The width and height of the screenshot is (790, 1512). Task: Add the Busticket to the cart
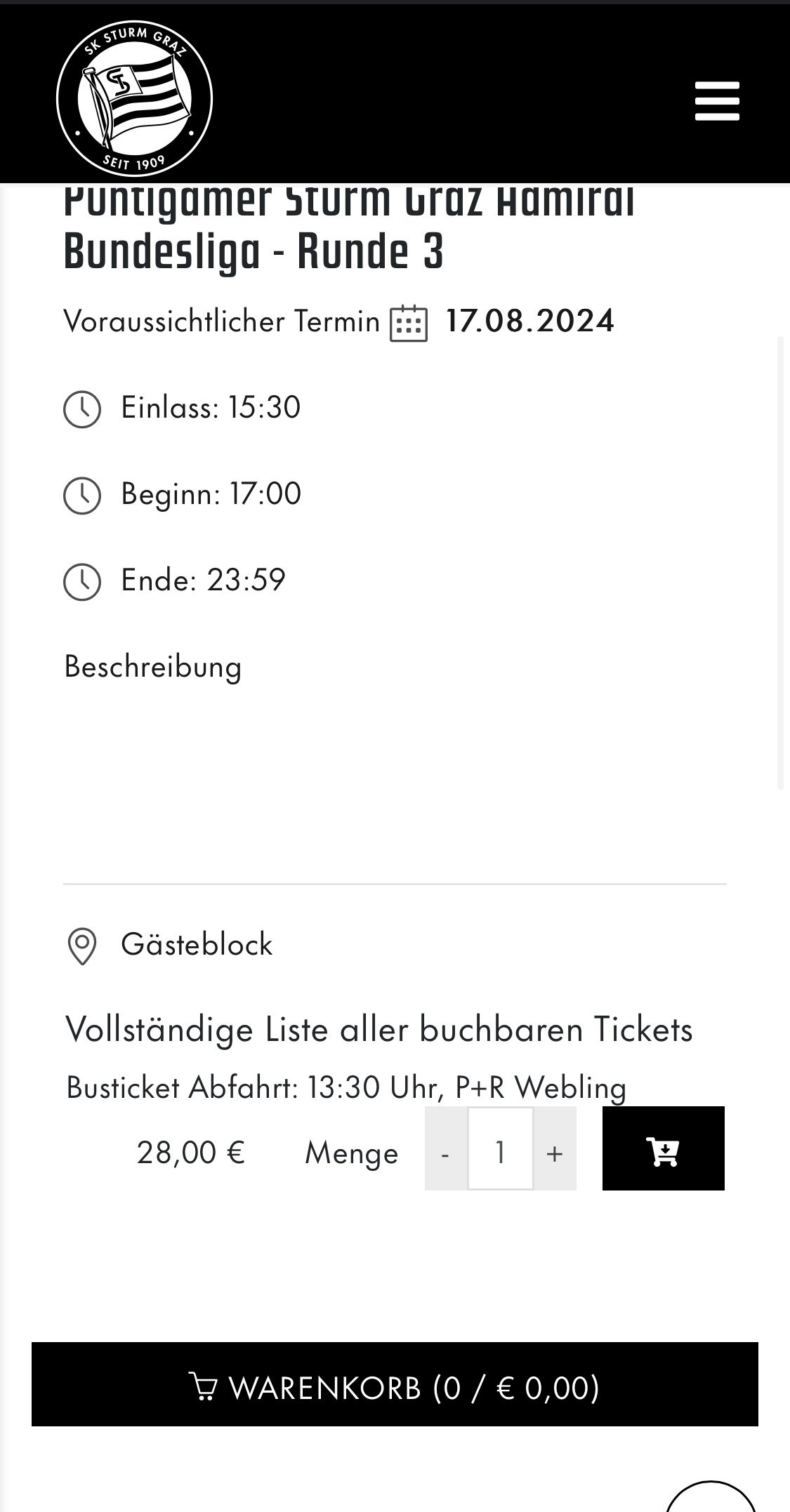663,1148
